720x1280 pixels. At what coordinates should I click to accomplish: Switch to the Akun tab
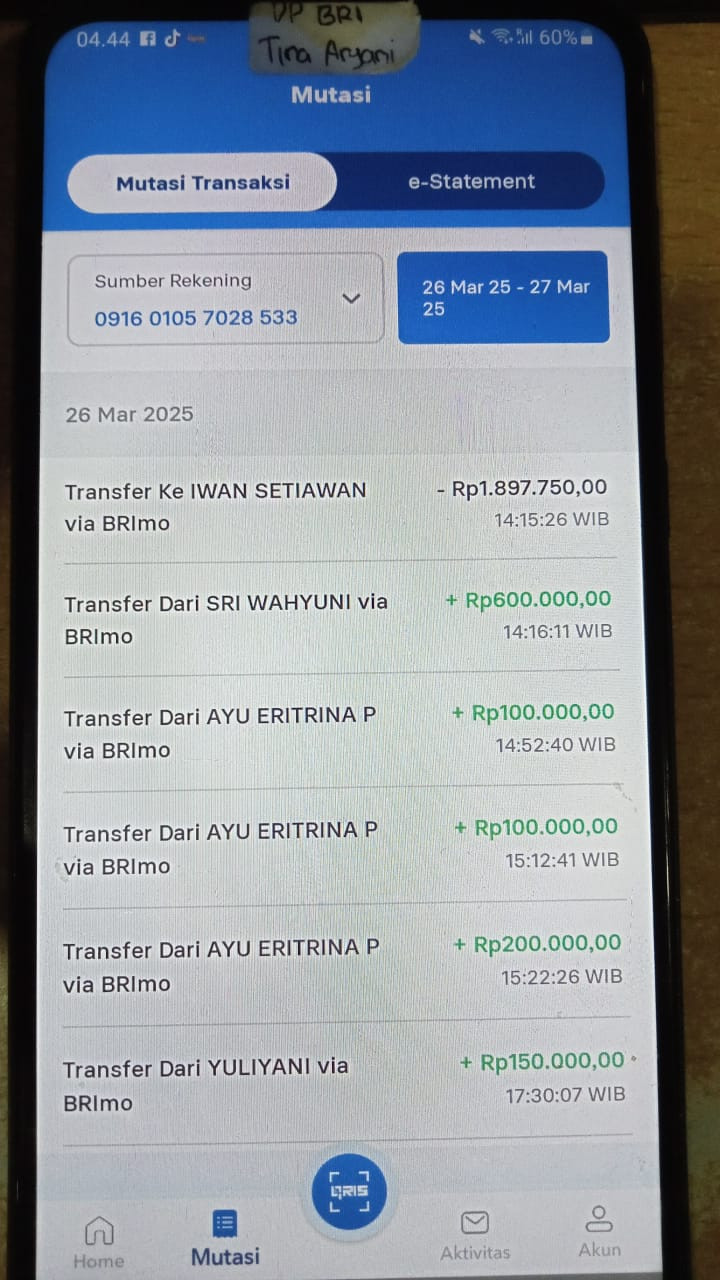coord(599,1233)
